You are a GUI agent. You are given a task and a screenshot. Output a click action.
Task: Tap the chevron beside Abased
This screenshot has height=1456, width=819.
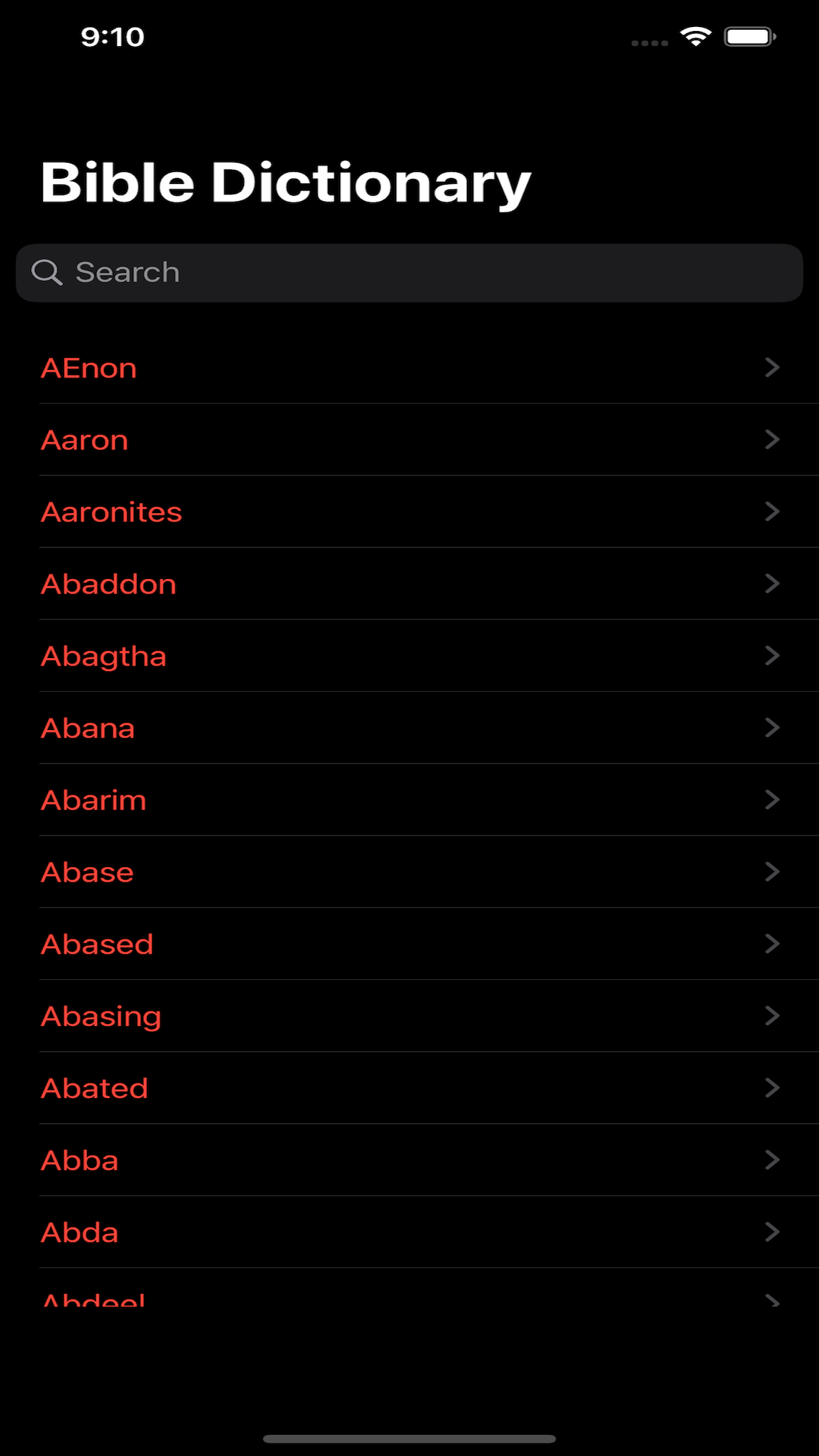(772, 944)
